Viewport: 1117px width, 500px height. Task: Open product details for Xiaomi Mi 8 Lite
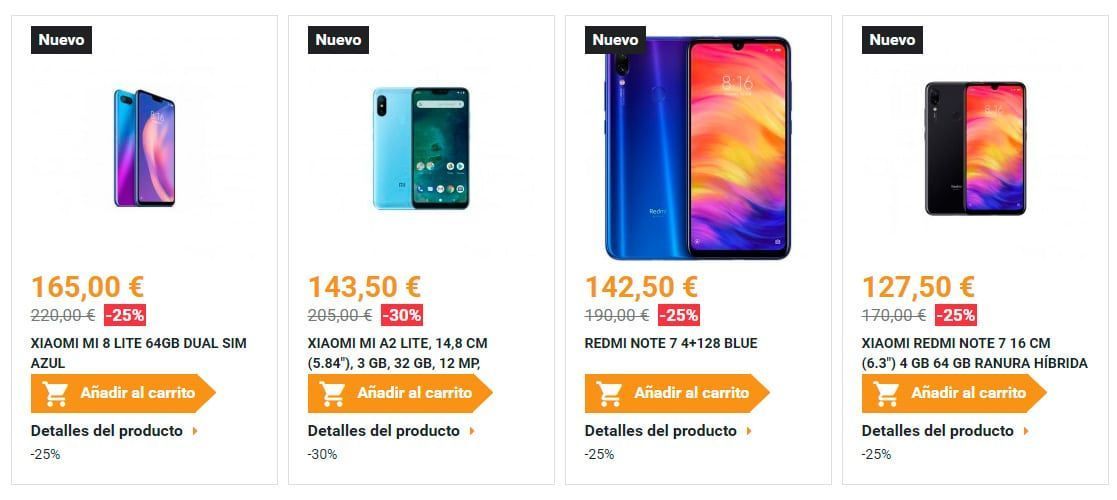point(108,431)
